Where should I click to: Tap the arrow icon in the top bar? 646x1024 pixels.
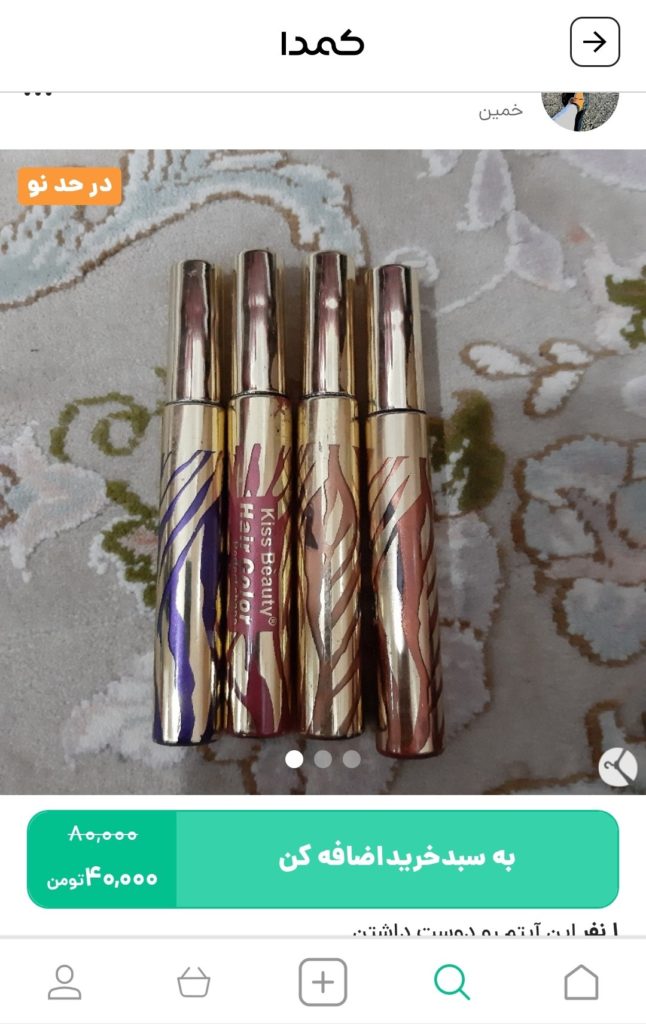(x=594, y=42)
